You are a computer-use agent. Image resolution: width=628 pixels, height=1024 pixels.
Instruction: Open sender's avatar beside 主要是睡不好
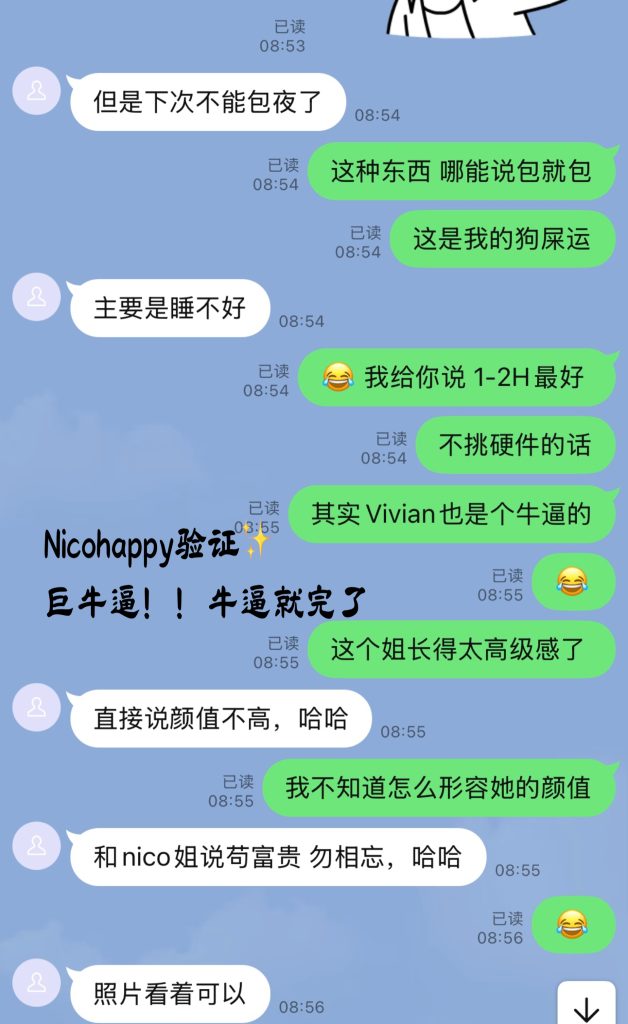point(37,297)
